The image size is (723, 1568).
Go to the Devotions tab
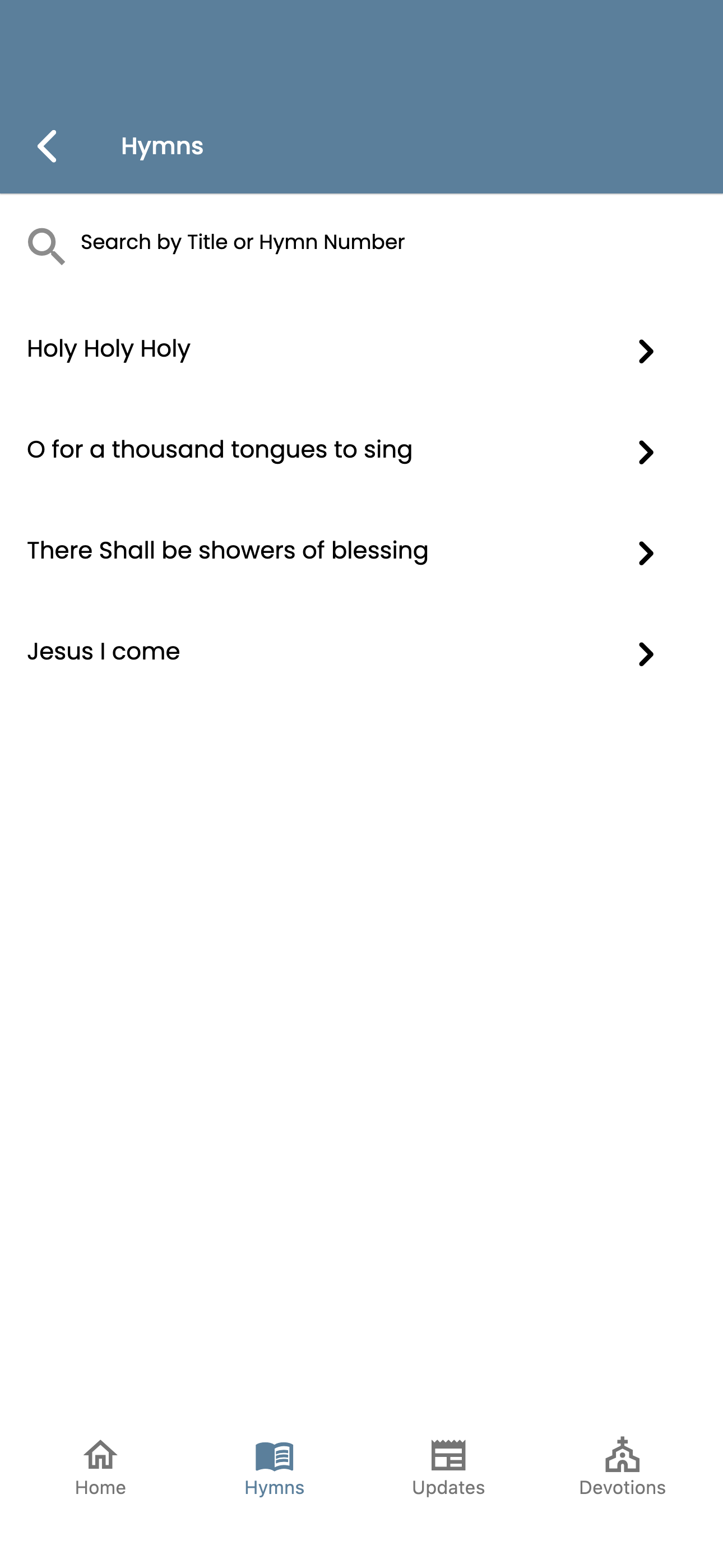[x=622, y=1467]
